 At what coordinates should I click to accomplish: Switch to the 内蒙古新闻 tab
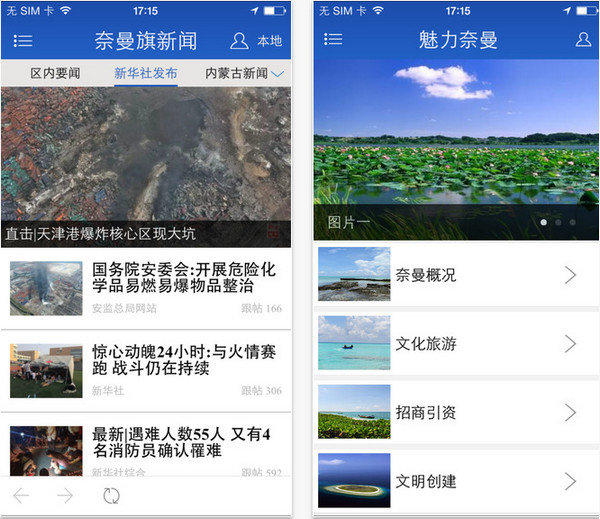pos(236,74)
